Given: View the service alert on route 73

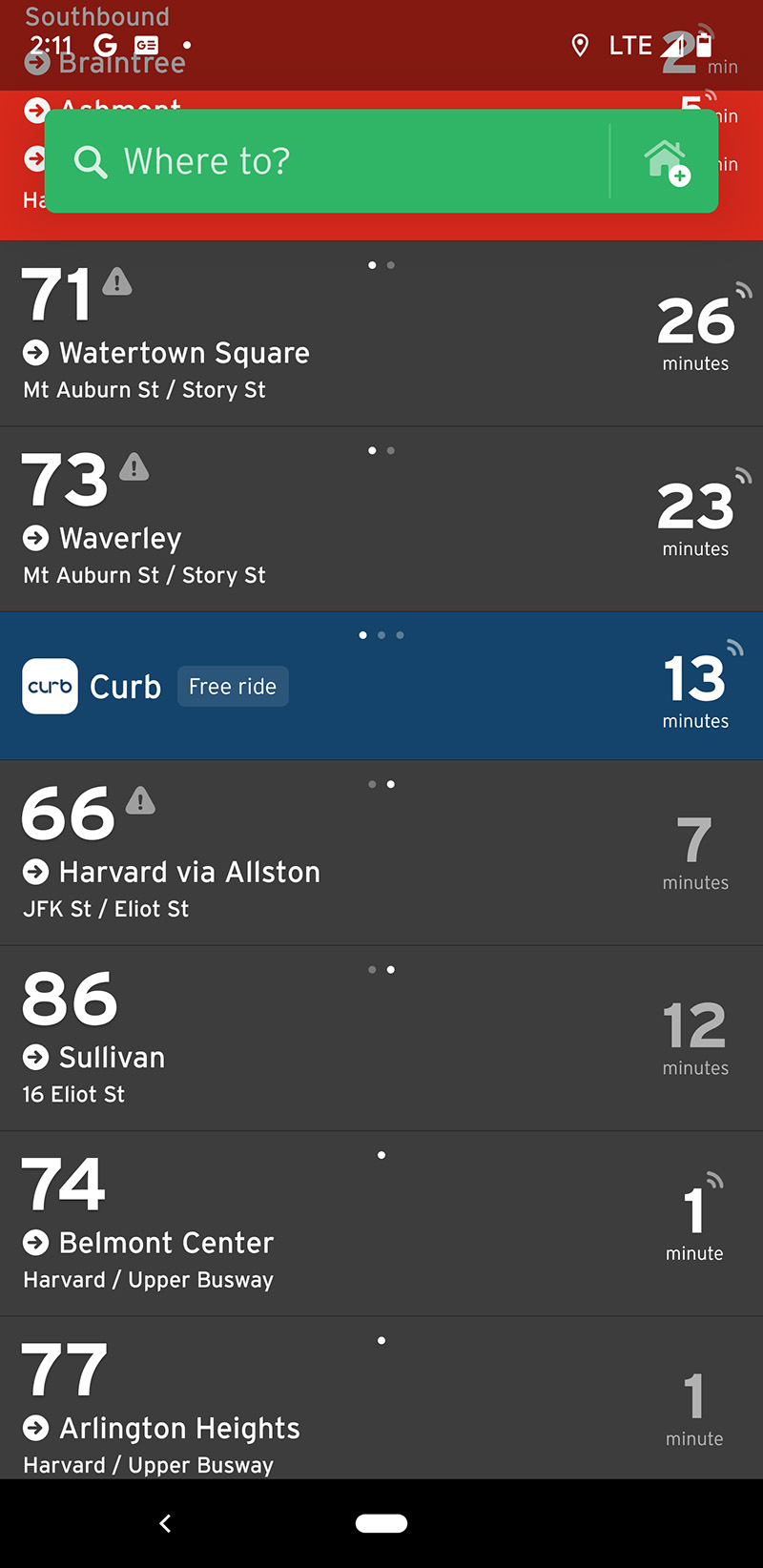Looking at the screenshot, I should 134,467.
